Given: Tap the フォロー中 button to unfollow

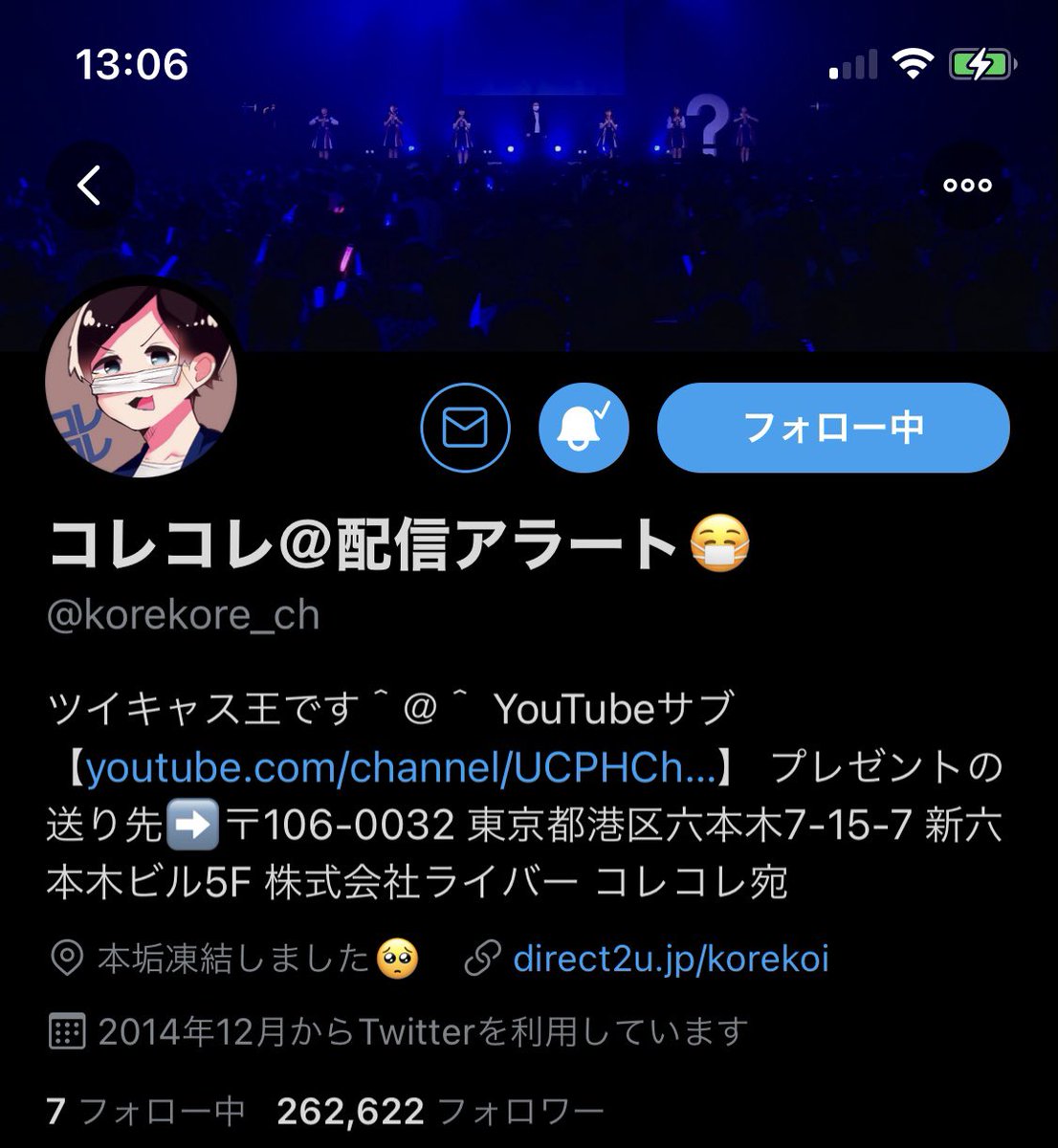Looking at the screenshot, I should (x=833, y=427).
